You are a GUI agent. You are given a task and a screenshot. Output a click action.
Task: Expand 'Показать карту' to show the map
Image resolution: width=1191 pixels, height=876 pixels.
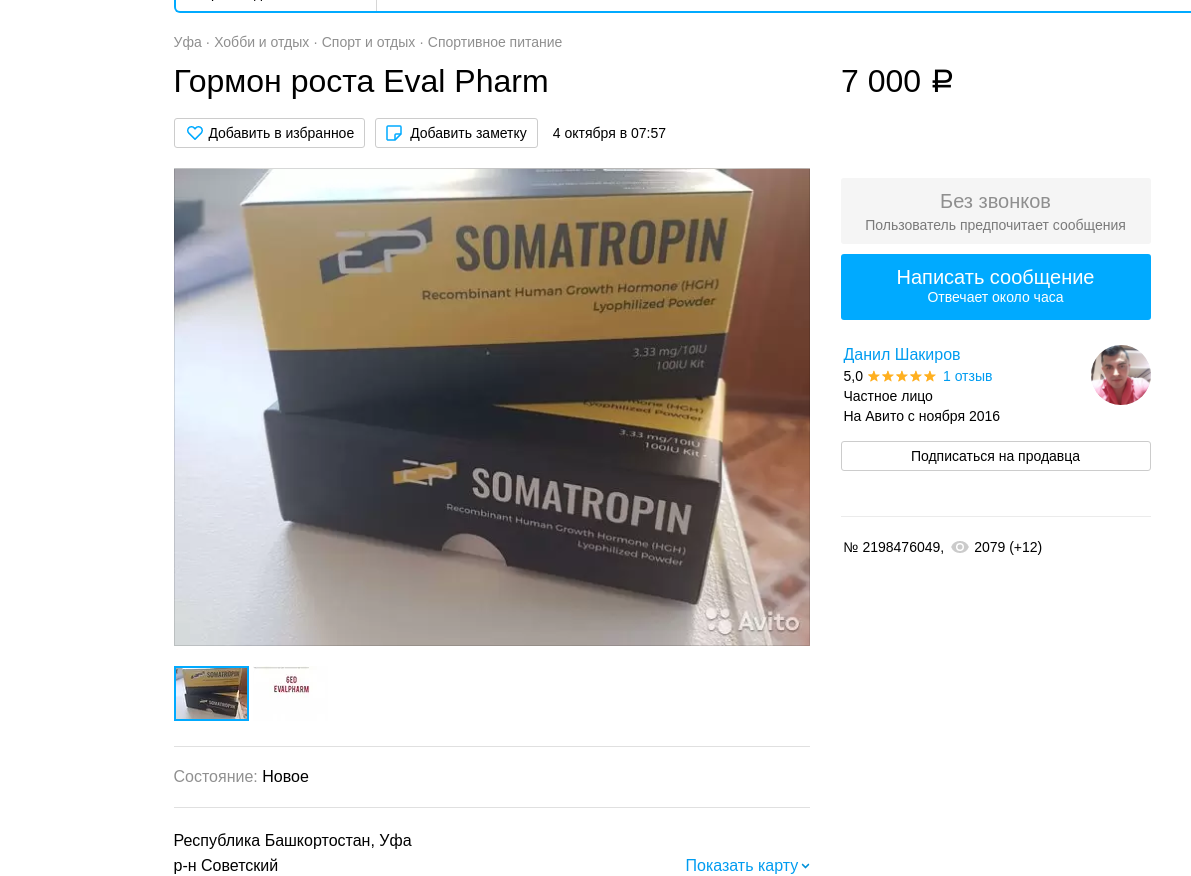pos(747,865)
